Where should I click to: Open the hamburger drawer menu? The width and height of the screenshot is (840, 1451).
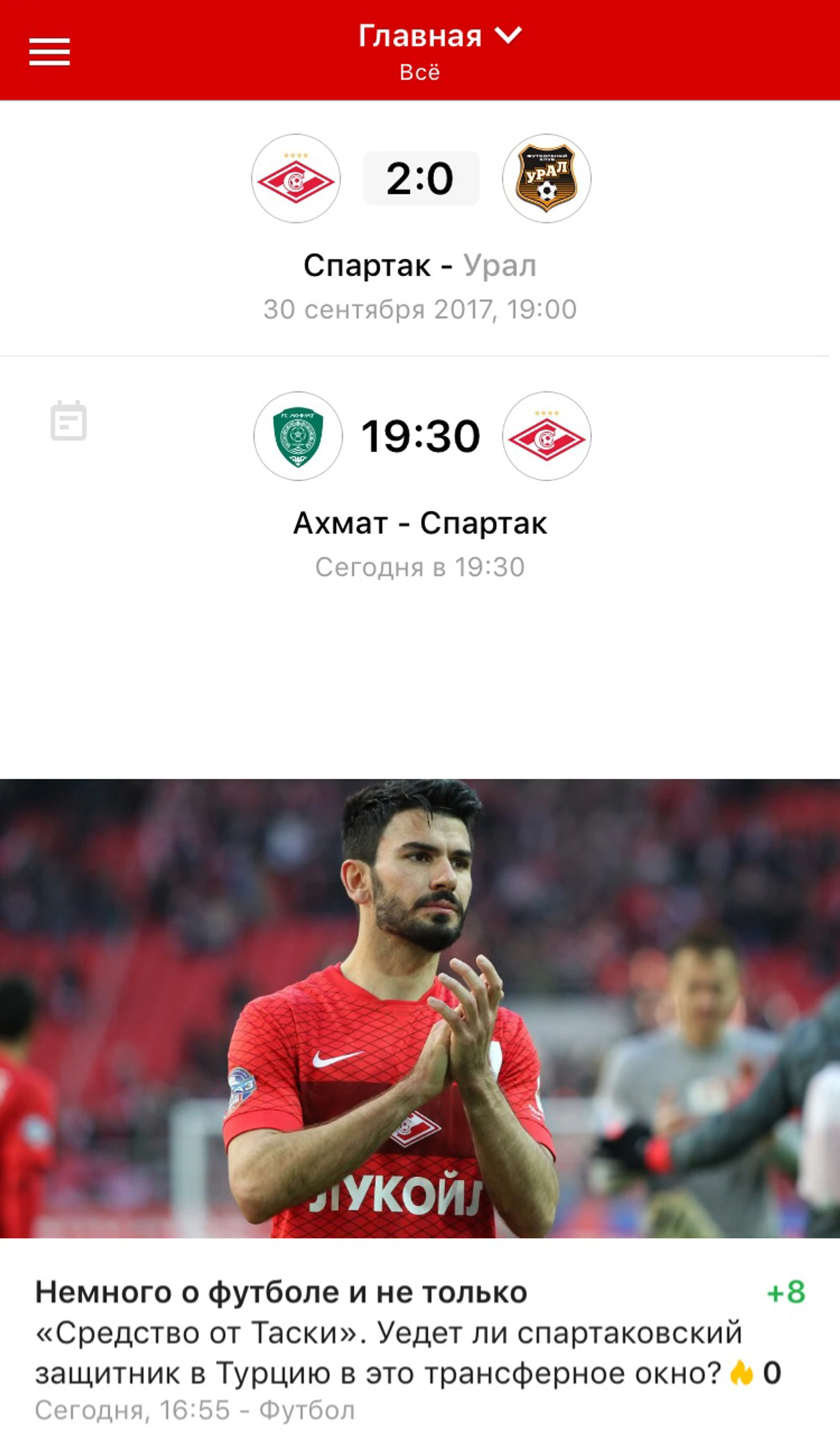point(49,52)
